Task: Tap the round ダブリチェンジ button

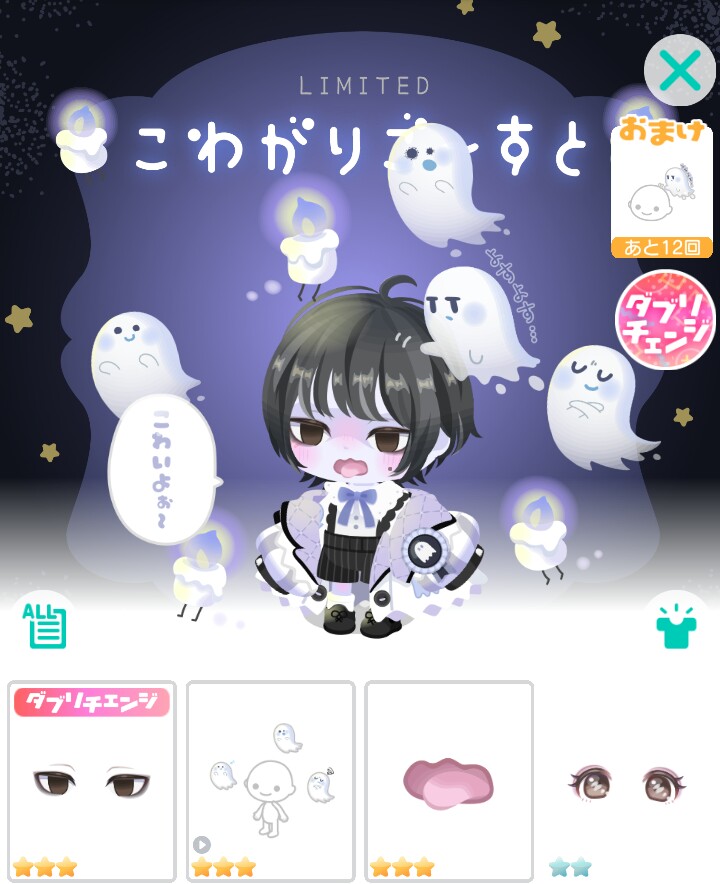Action: click(x=664, y=320)
